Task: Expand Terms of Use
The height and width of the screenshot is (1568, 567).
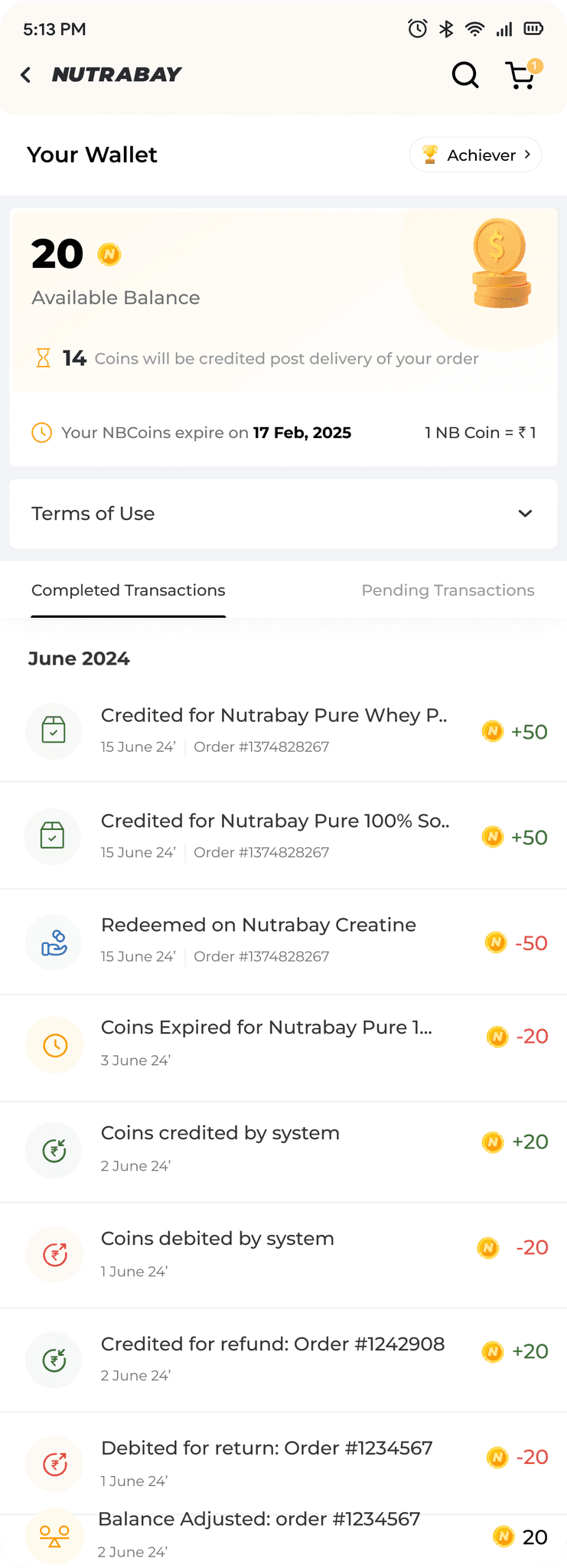Action: (283, 514)
